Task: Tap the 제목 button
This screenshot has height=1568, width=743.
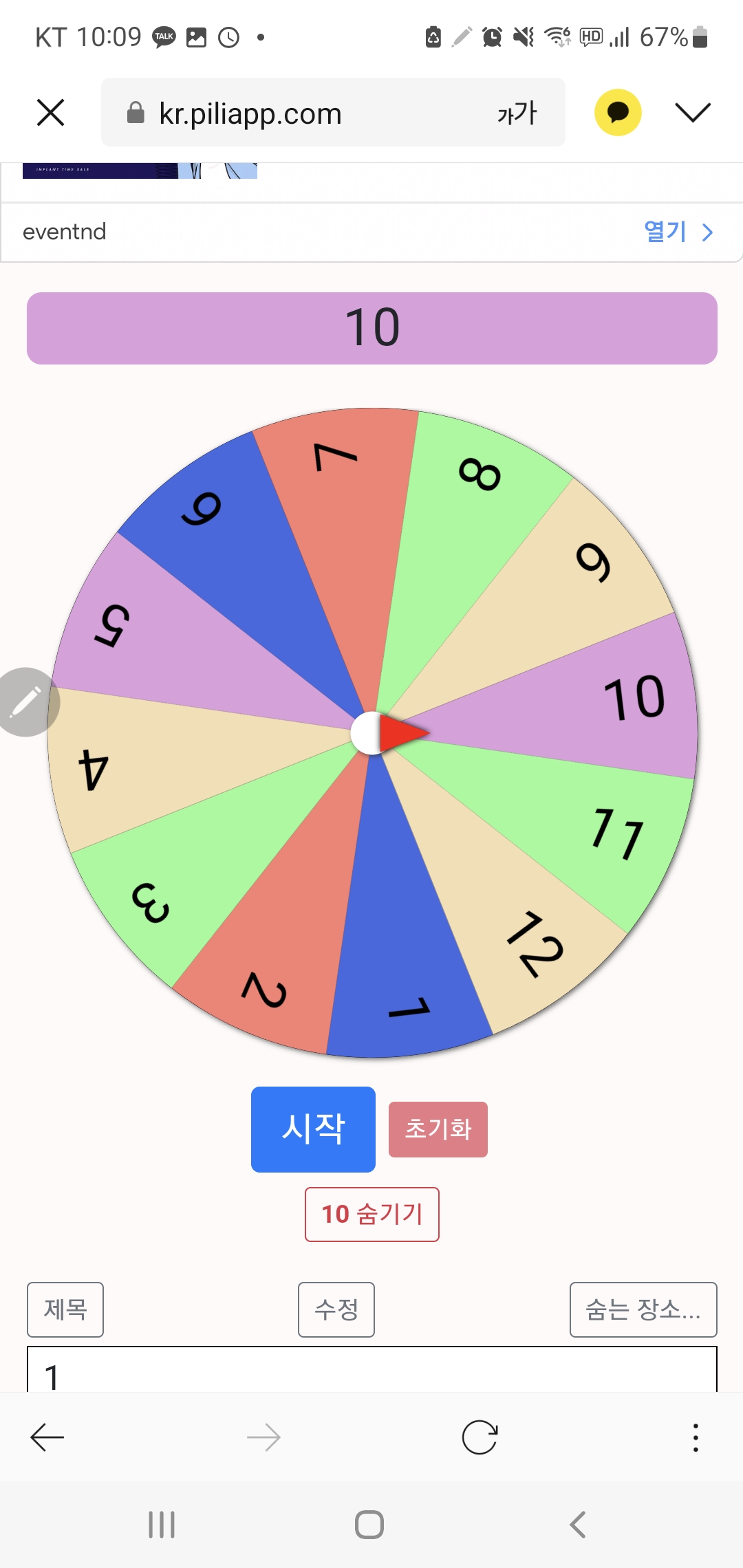Action: [x=65, y=1309]
